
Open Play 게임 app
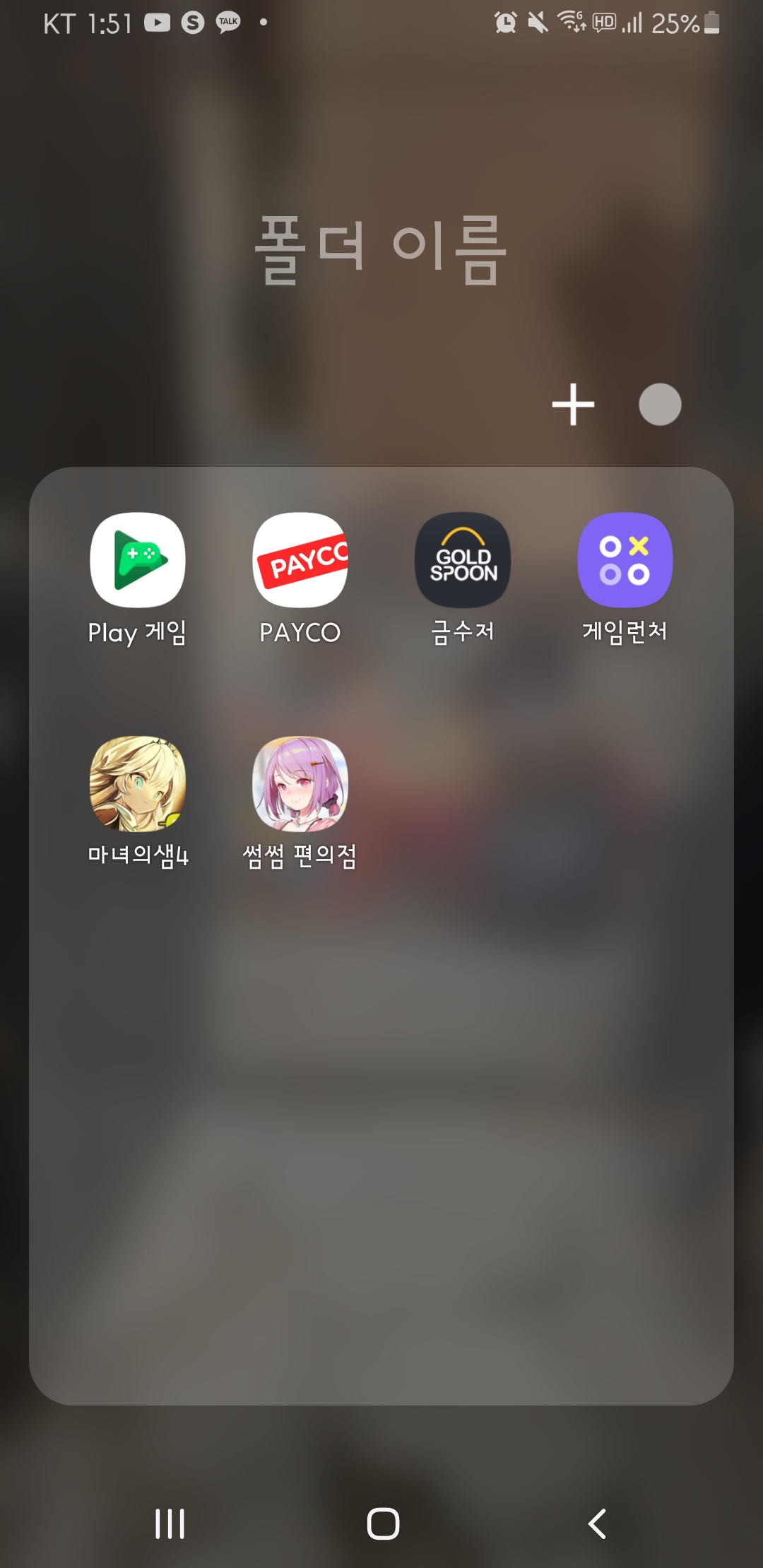click(138, 560)
